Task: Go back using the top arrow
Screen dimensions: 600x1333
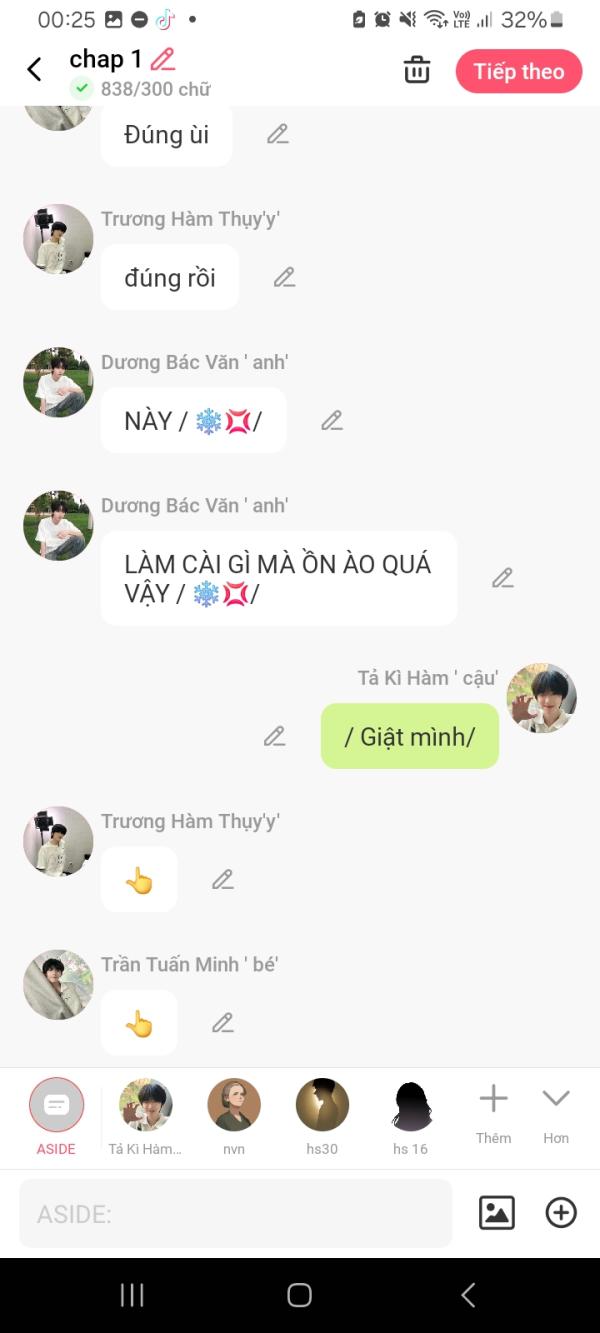Action: [x=35, y=69]
